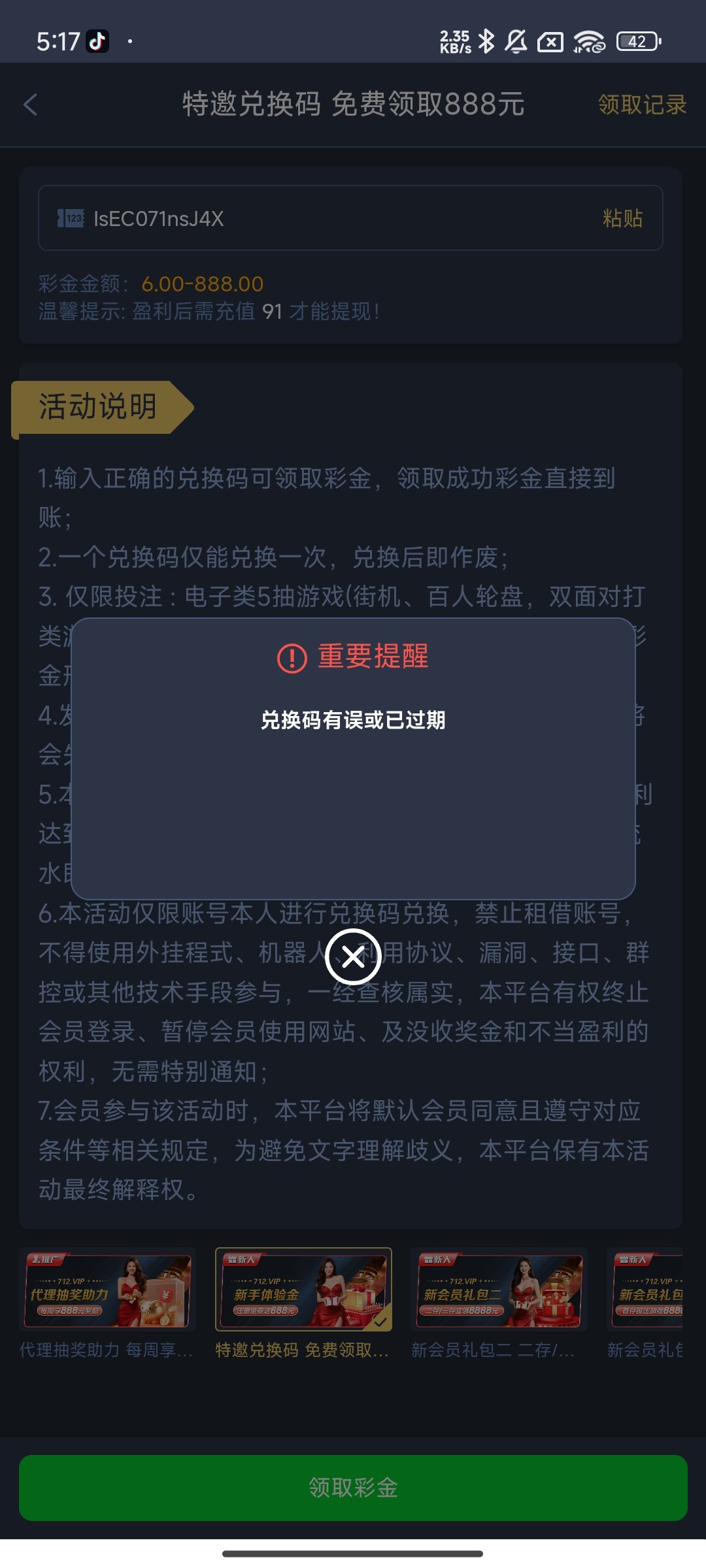Viewport: 706px width, 1568px height.
Task: Go back using the top-left arrow
Action: 31,105
